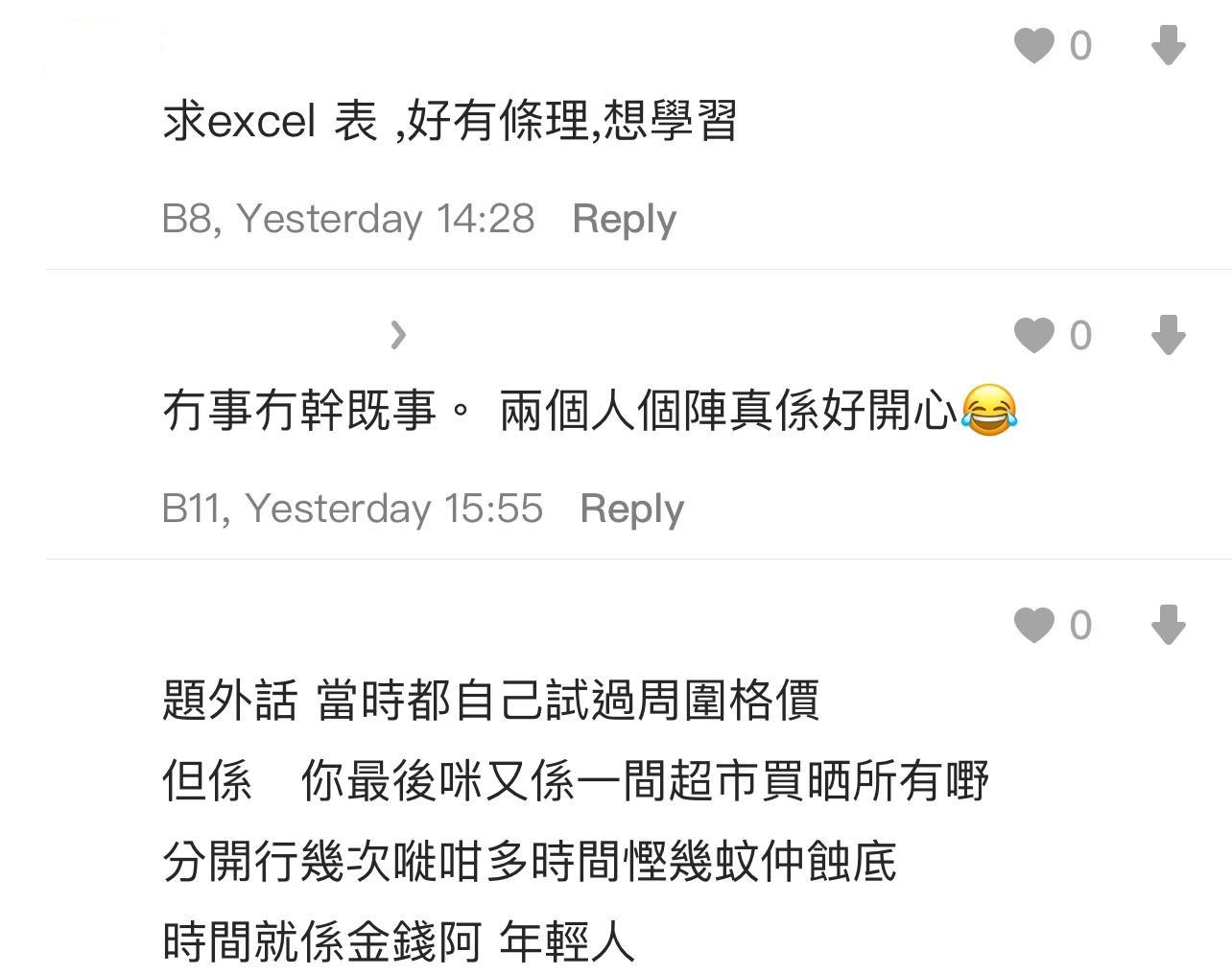This screenshot has width=1232, height=976.
Task: Downvote the comment starting with 題外話
Action: (x=1168, y=625)
